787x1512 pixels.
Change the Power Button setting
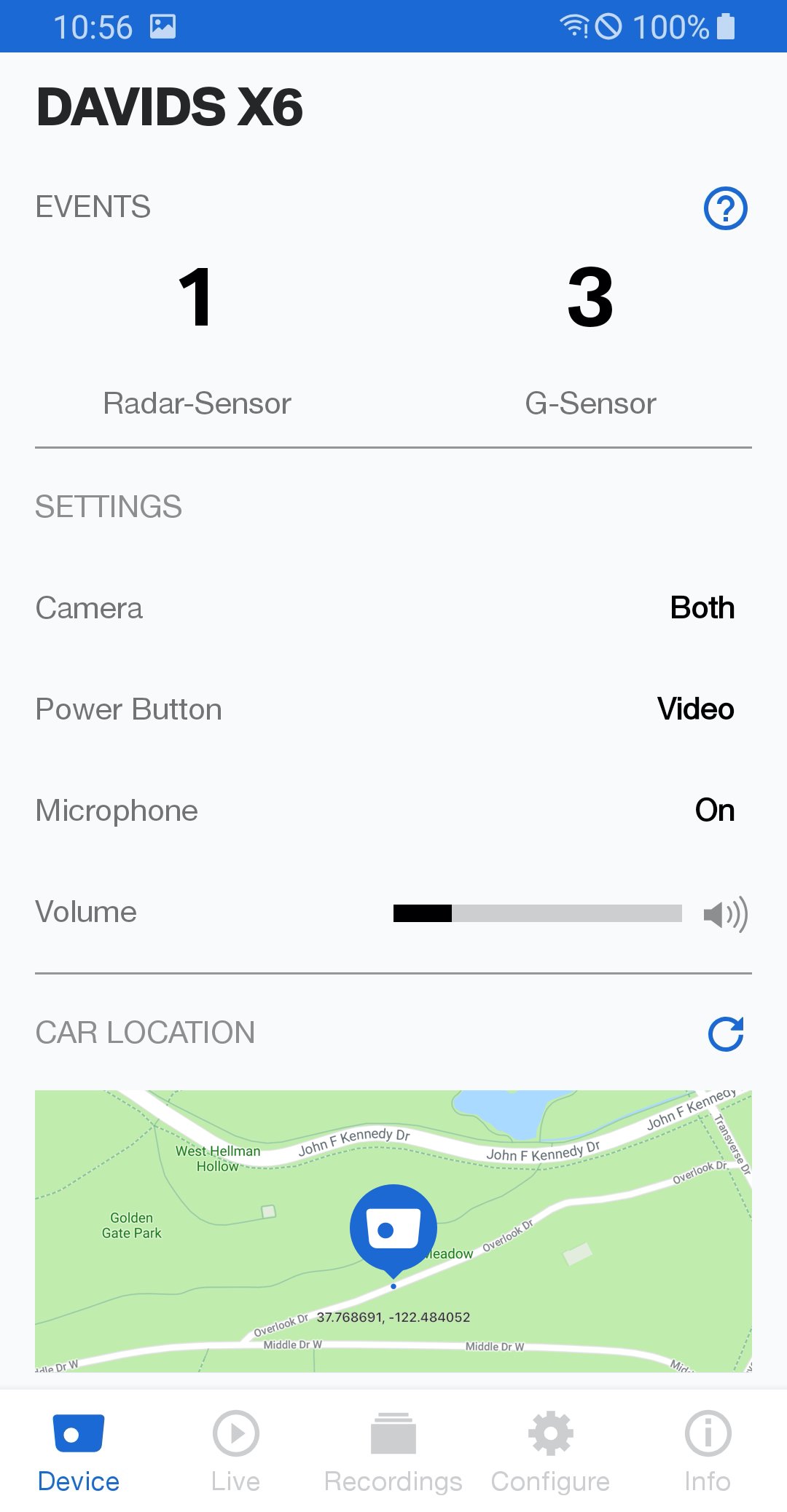(x=695, y=709)
